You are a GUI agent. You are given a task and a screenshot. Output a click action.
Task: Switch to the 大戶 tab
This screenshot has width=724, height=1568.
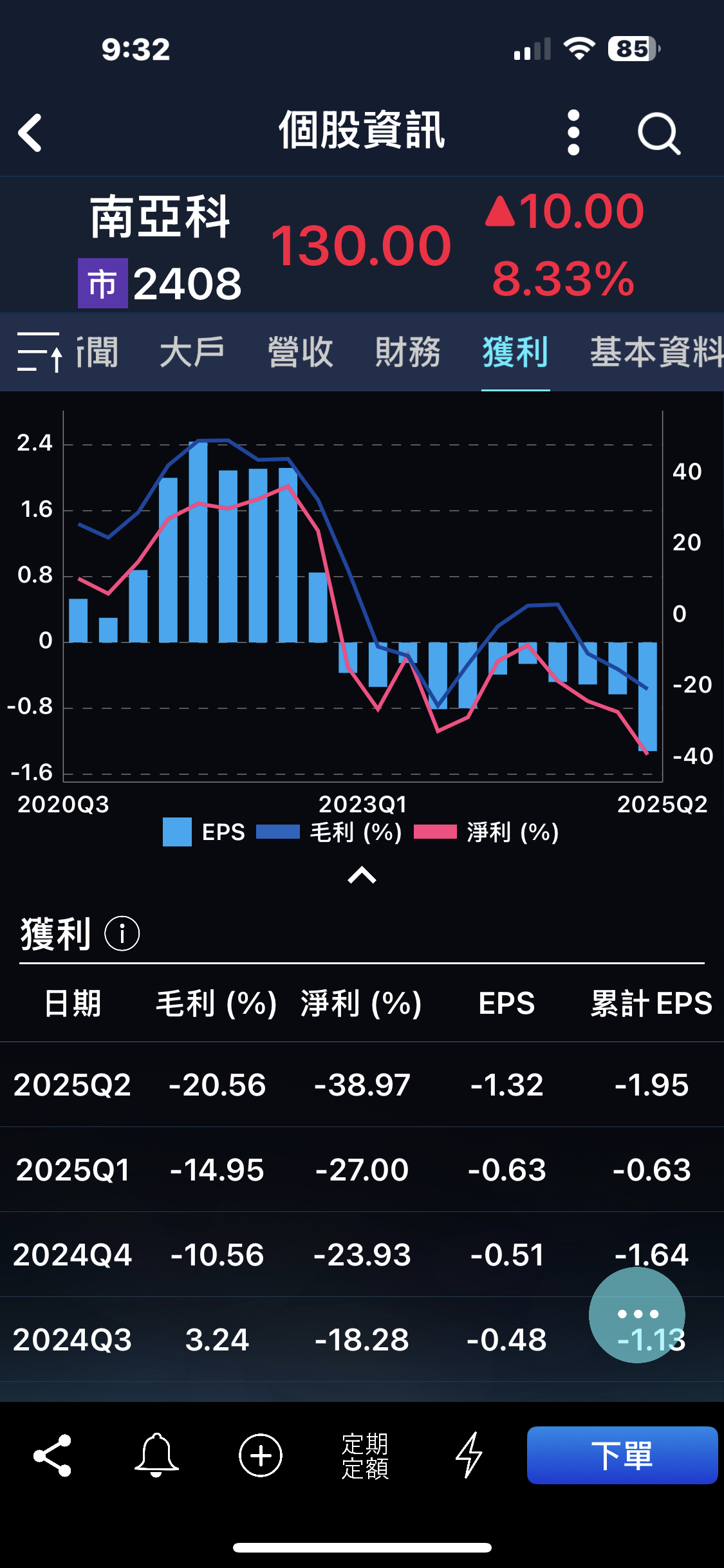[x=192, y=352]
